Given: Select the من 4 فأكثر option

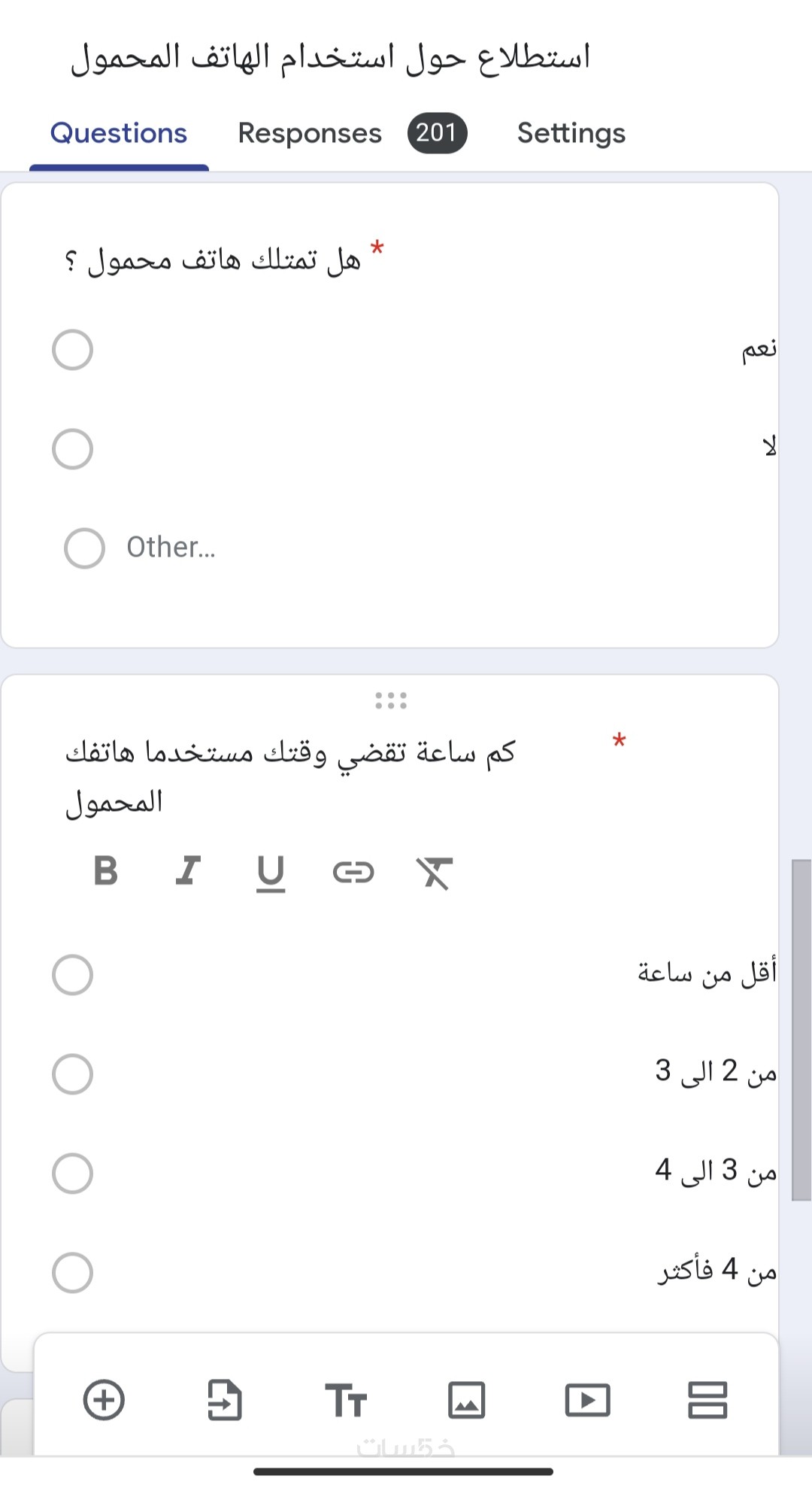Looking at the screenshot, I should click(x=73, y=1273).
